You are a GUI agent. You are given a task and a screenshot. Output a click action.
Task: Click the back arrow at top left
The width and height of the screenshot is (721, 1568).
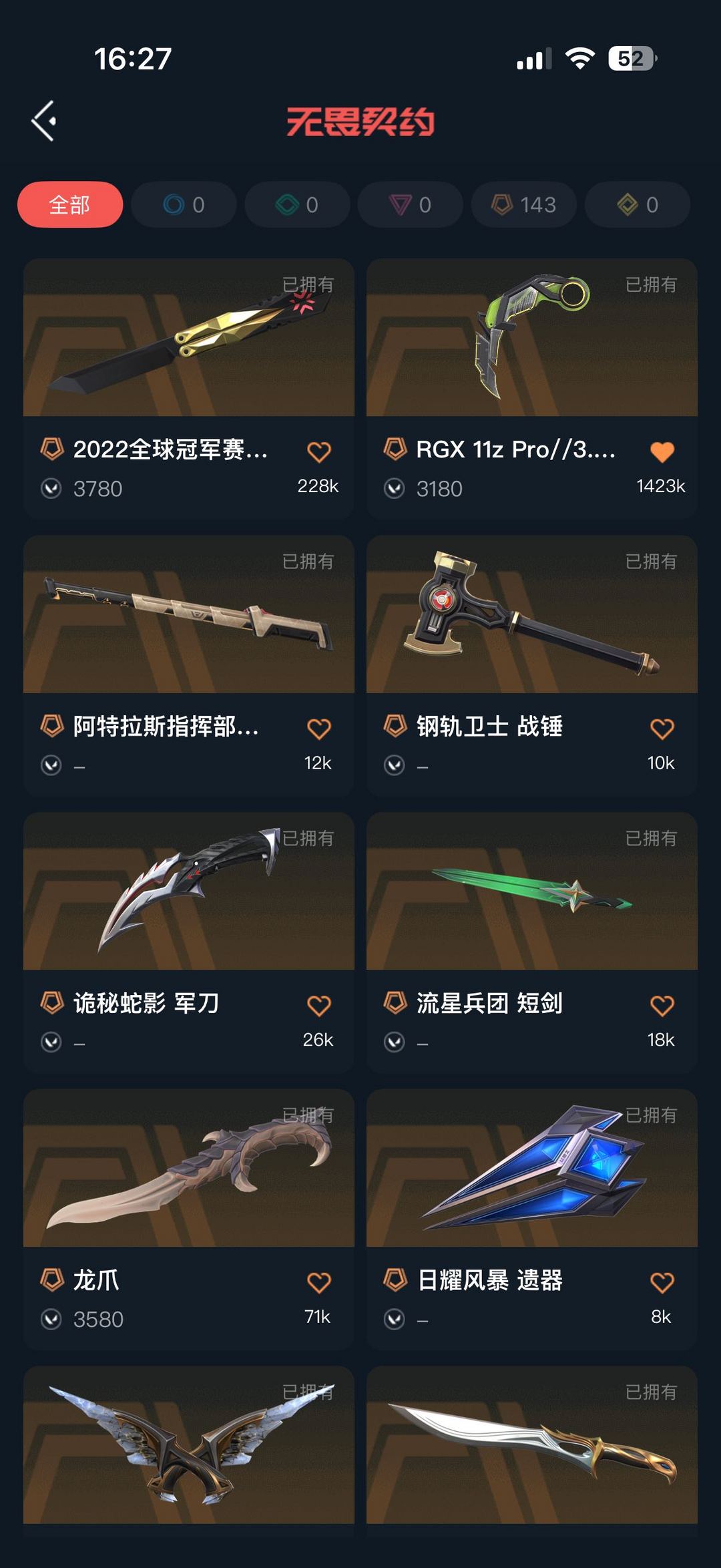(x=42, y=120)
